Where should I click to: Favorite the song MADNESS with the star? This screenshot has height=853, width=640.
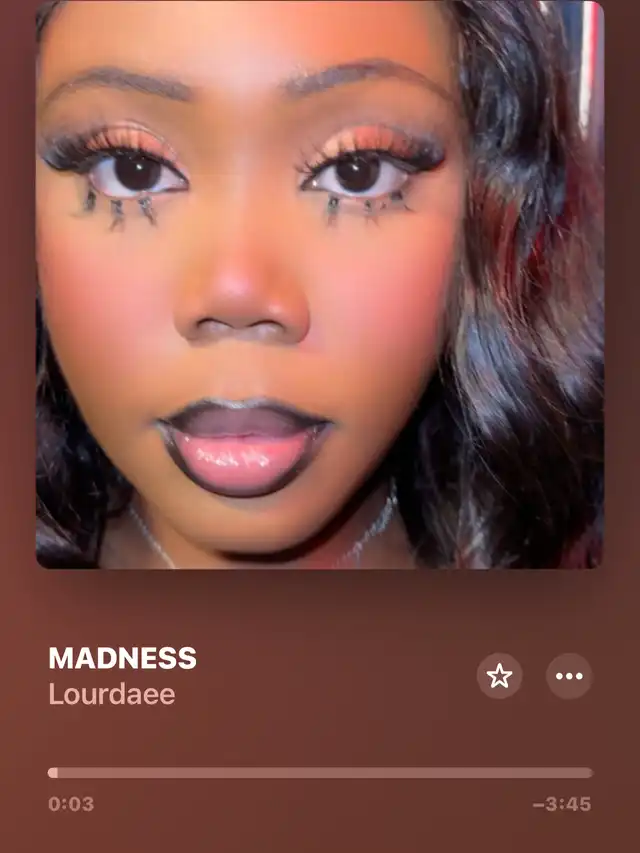coord(499,676)
